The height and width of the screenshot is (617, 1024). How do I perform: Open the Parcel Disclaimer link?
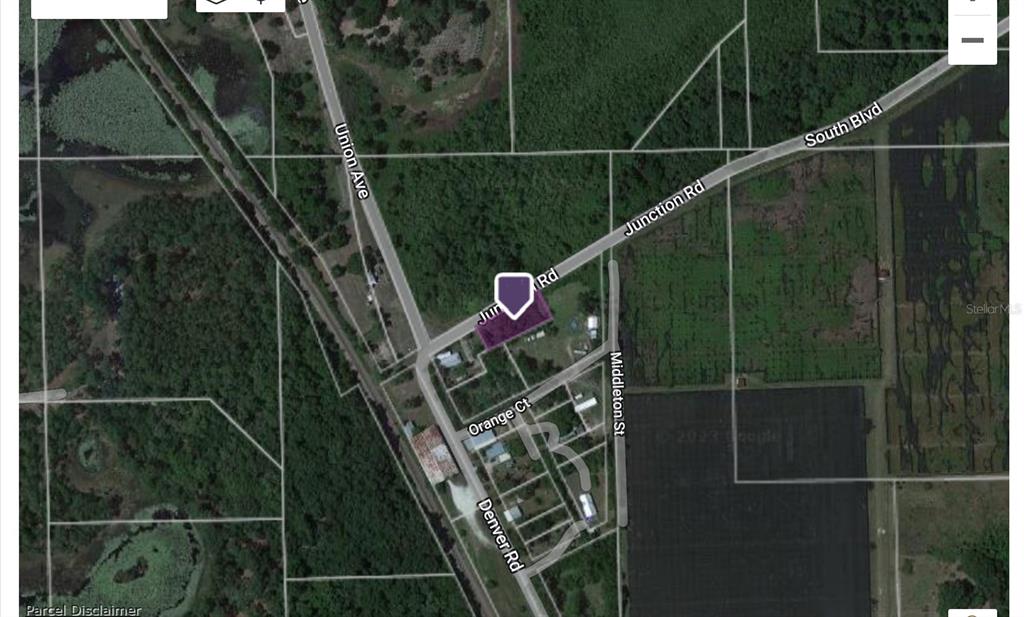83,609
